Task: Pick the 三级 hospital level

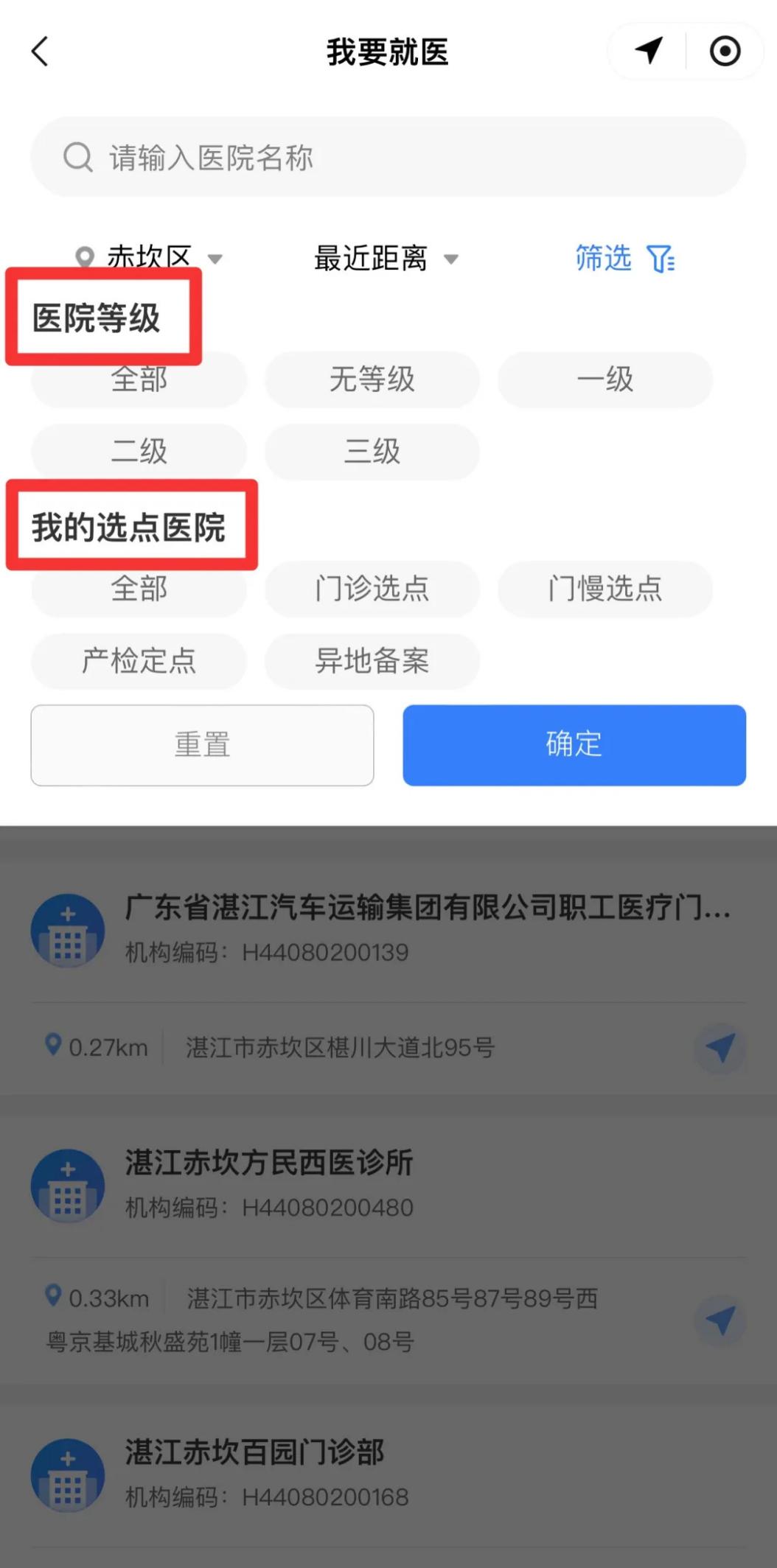Action: click(x=372, y=451)
